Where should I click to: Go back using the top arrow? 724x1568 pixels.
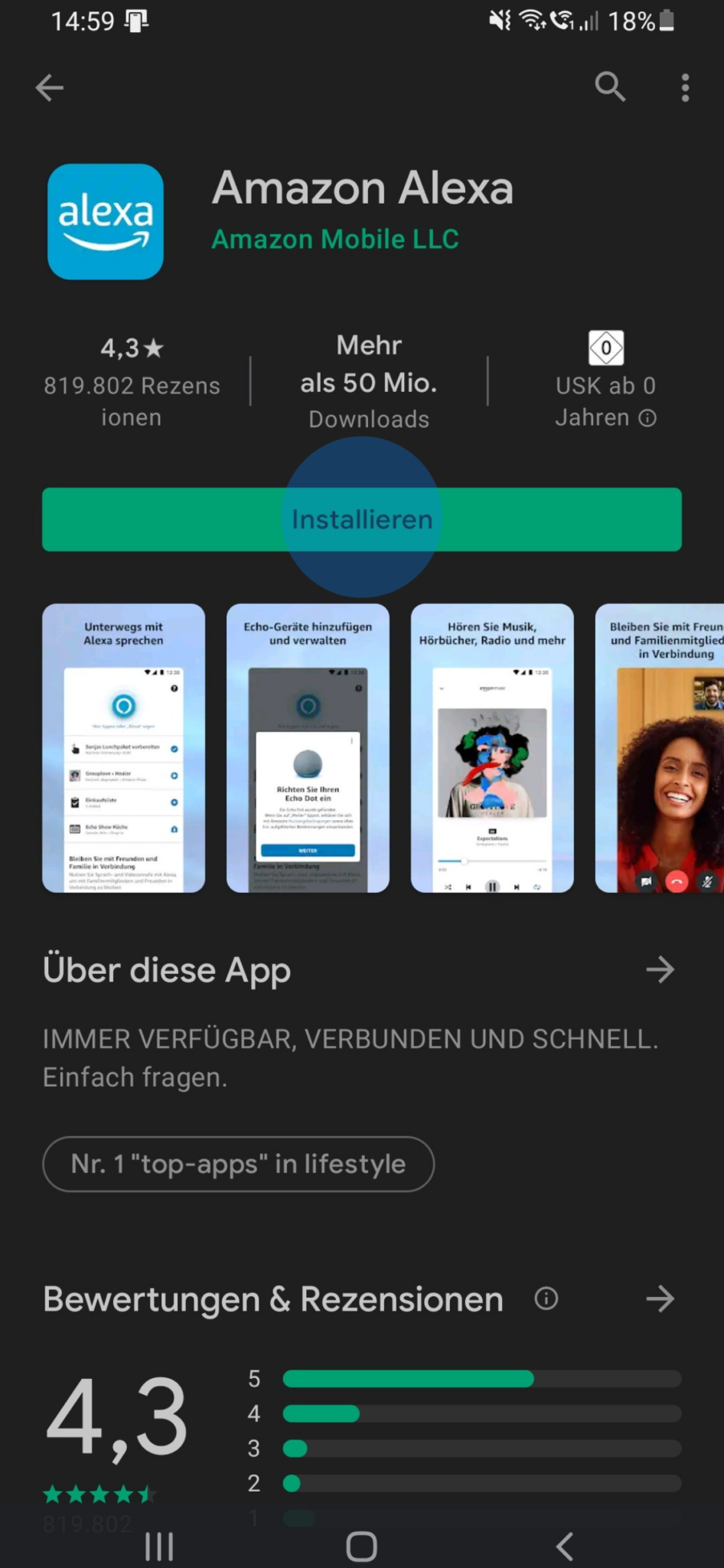[x=49, y=87]
